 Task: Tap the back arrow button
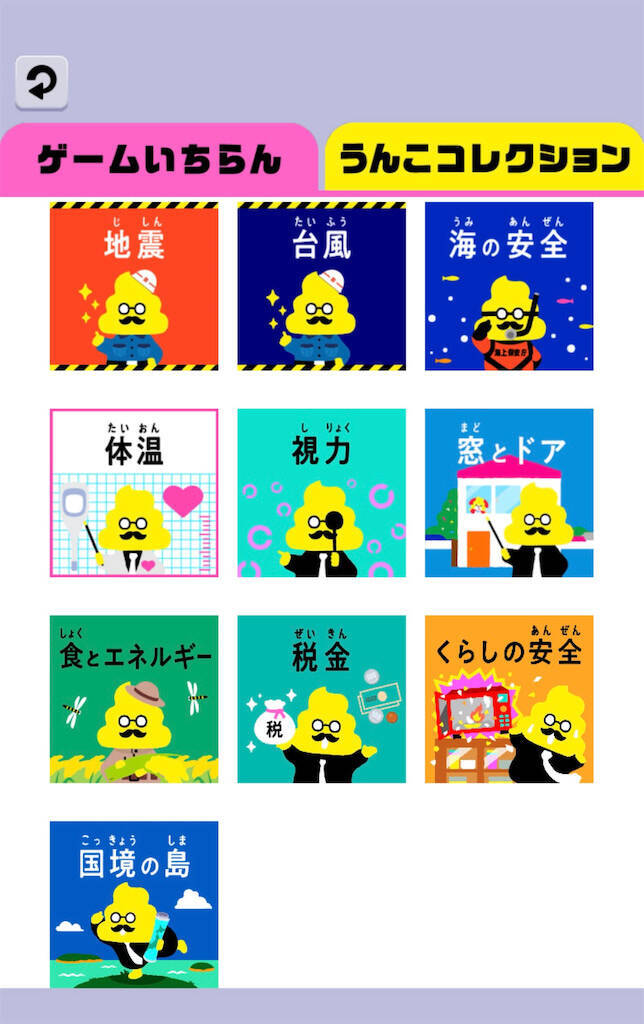41,84
